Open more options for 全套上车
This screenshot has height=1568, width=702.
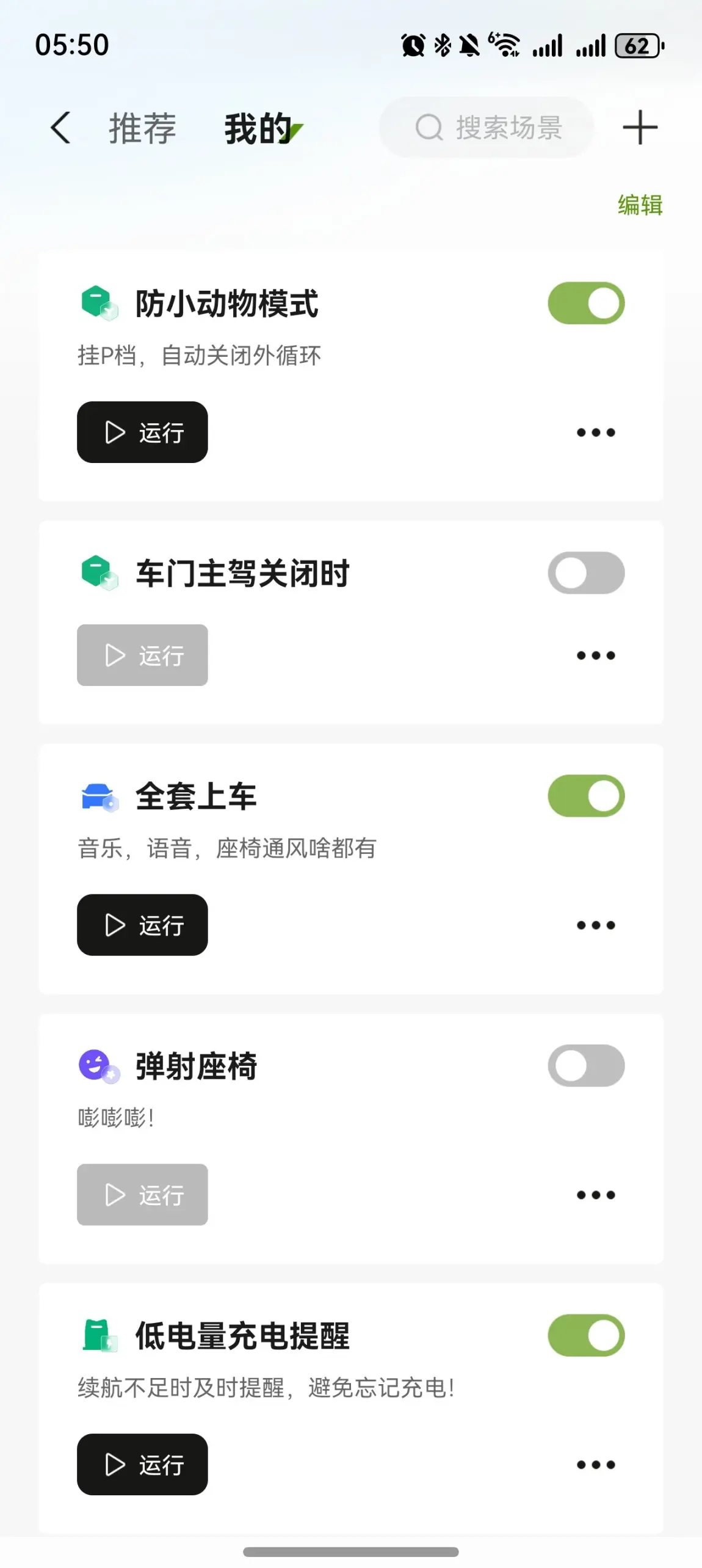596,925
